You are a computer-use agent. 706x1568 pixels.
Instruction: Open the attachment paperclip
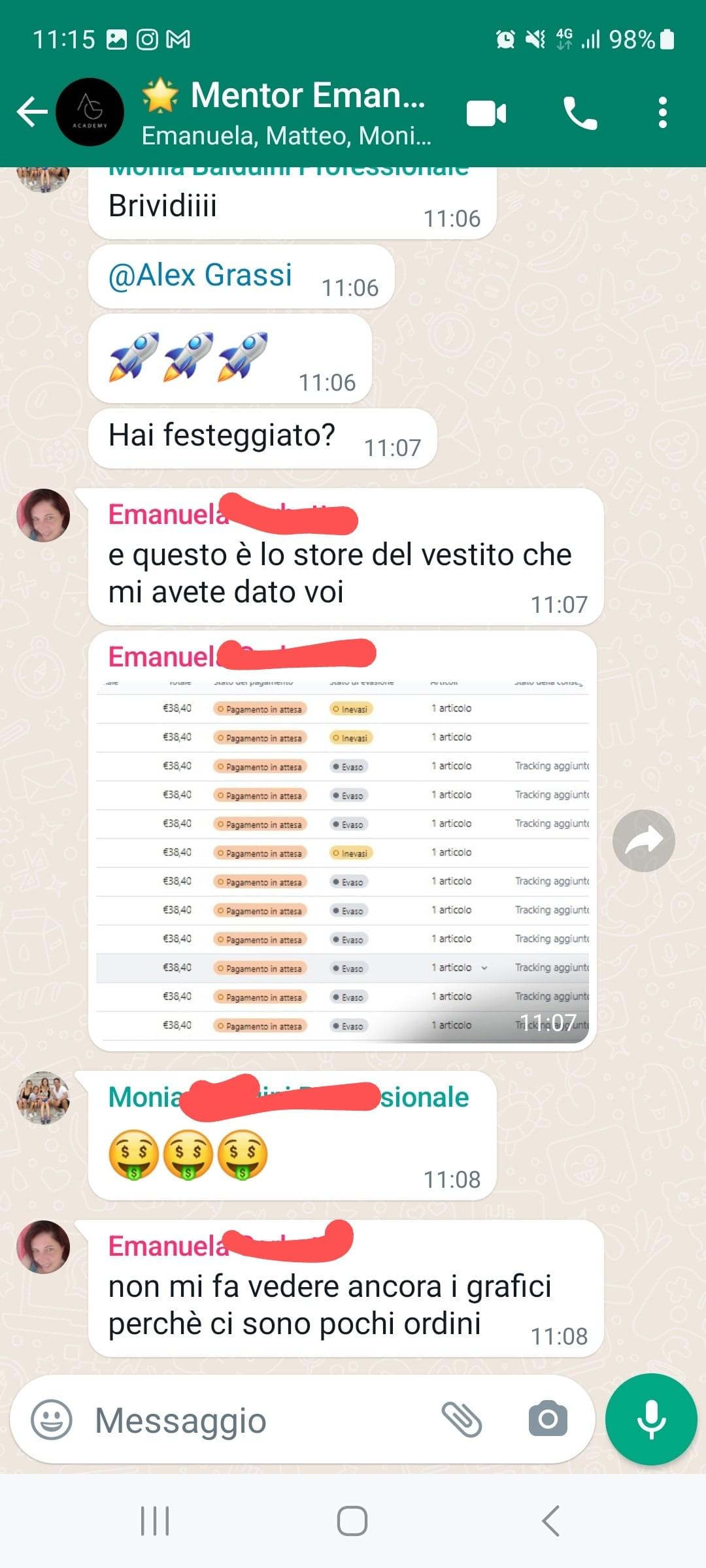(462, 1419)
